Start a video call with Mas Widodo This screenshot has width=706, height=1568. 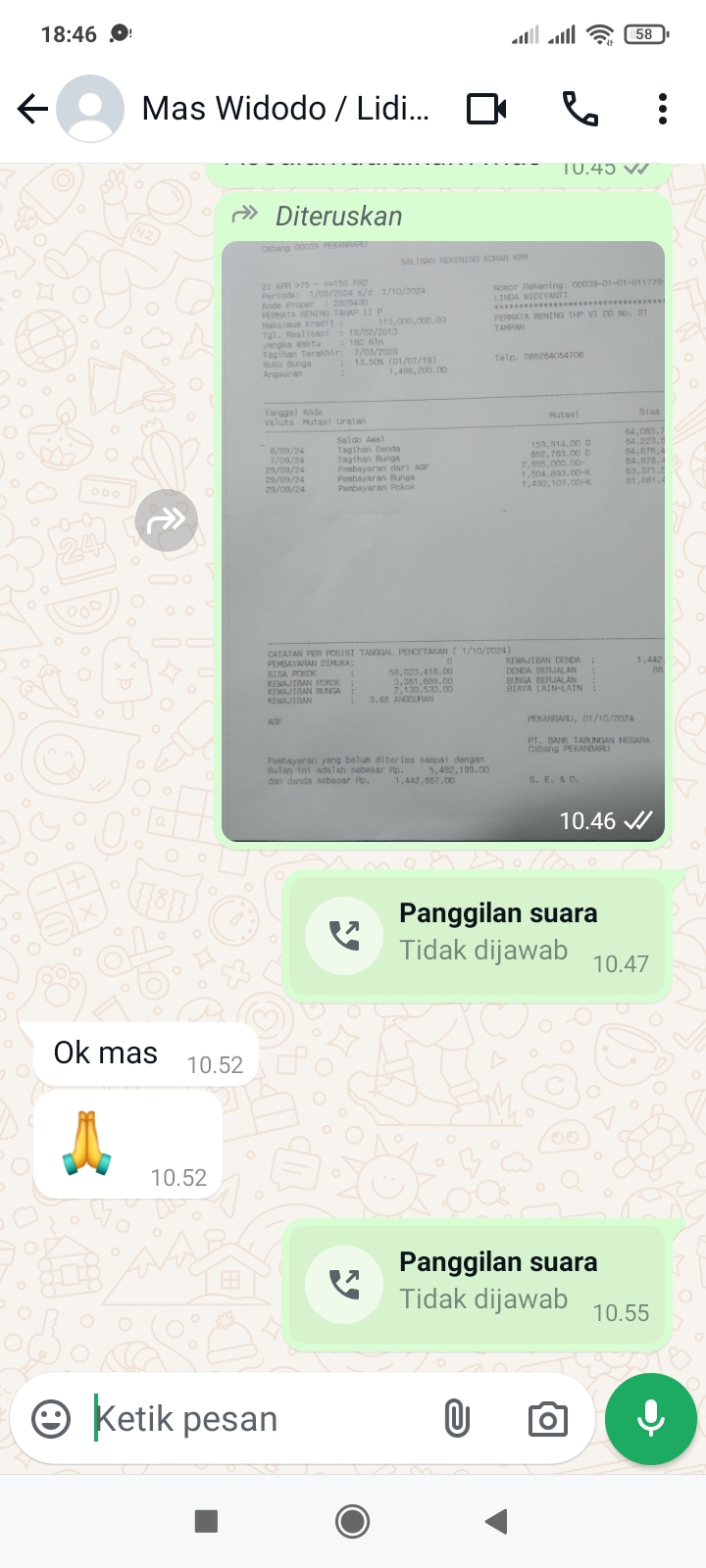(x=486, y=109)
